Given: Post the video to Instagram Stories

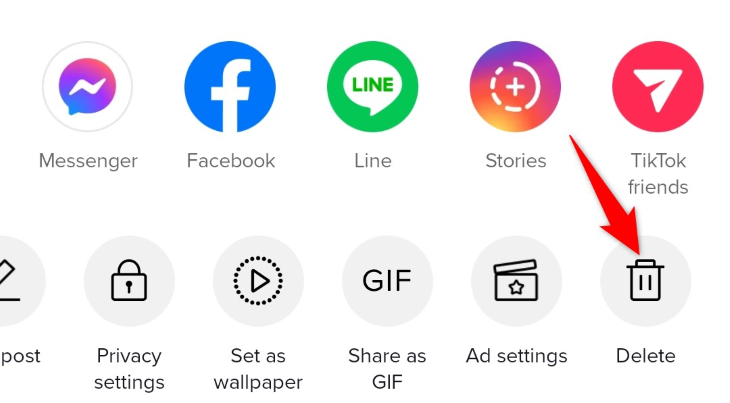Looking at the screenshot, I should (515, 87).
